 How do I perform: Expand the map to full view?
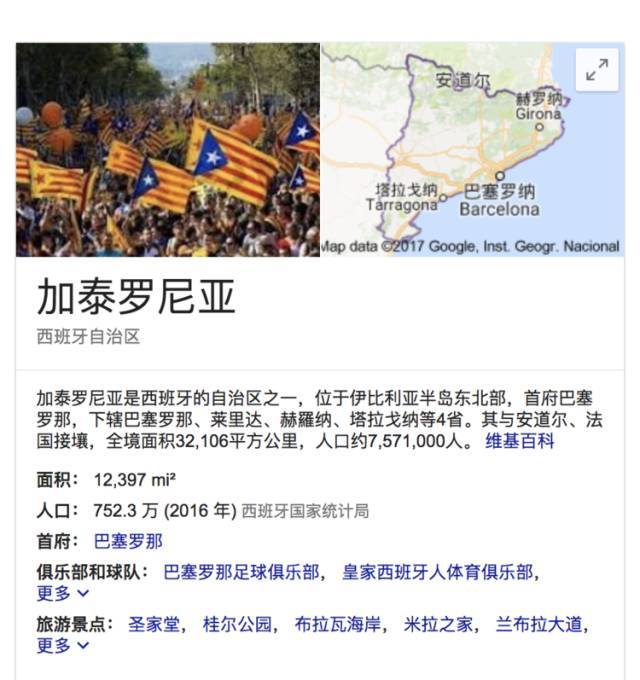click(x=598, y=70)
